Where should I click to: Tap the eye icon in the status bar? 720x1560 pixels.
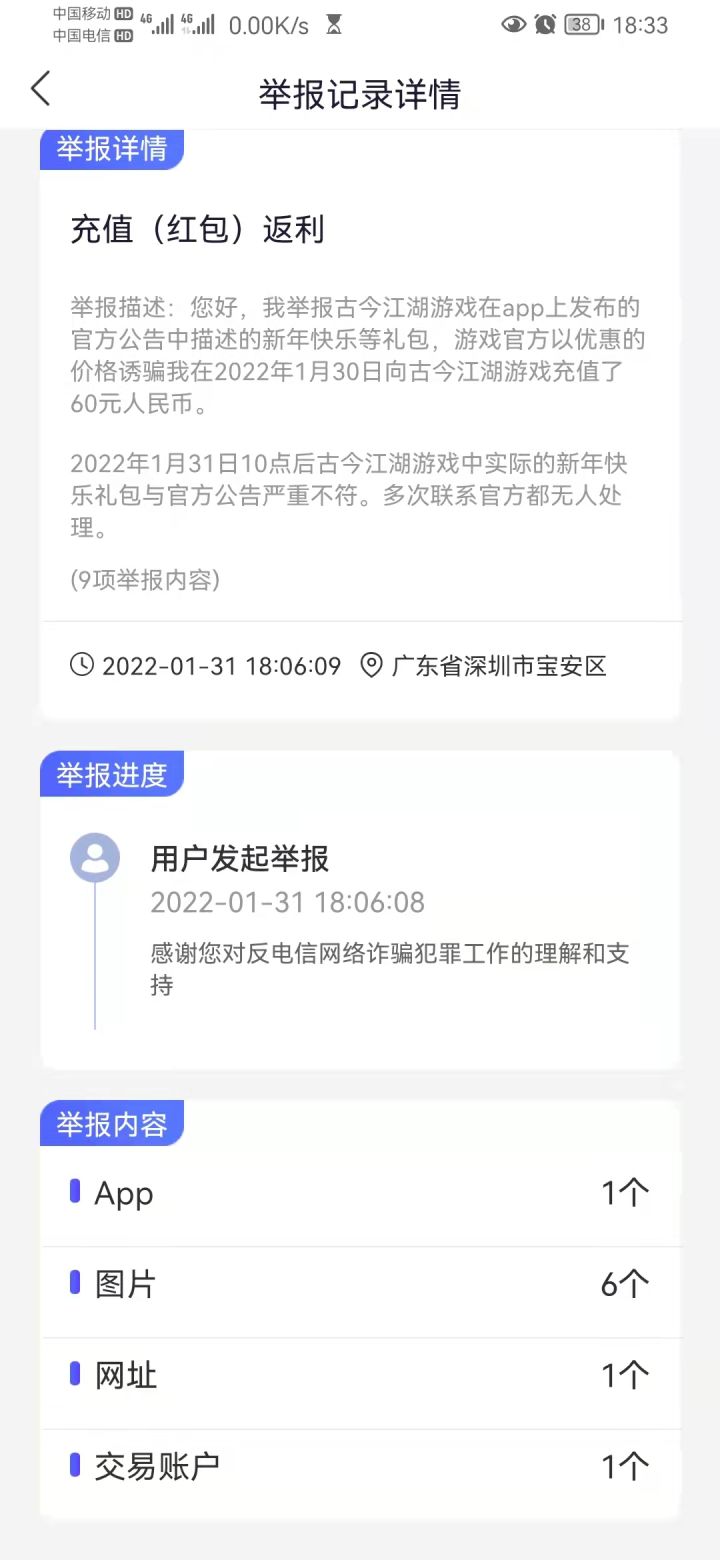tap(514, 25)
